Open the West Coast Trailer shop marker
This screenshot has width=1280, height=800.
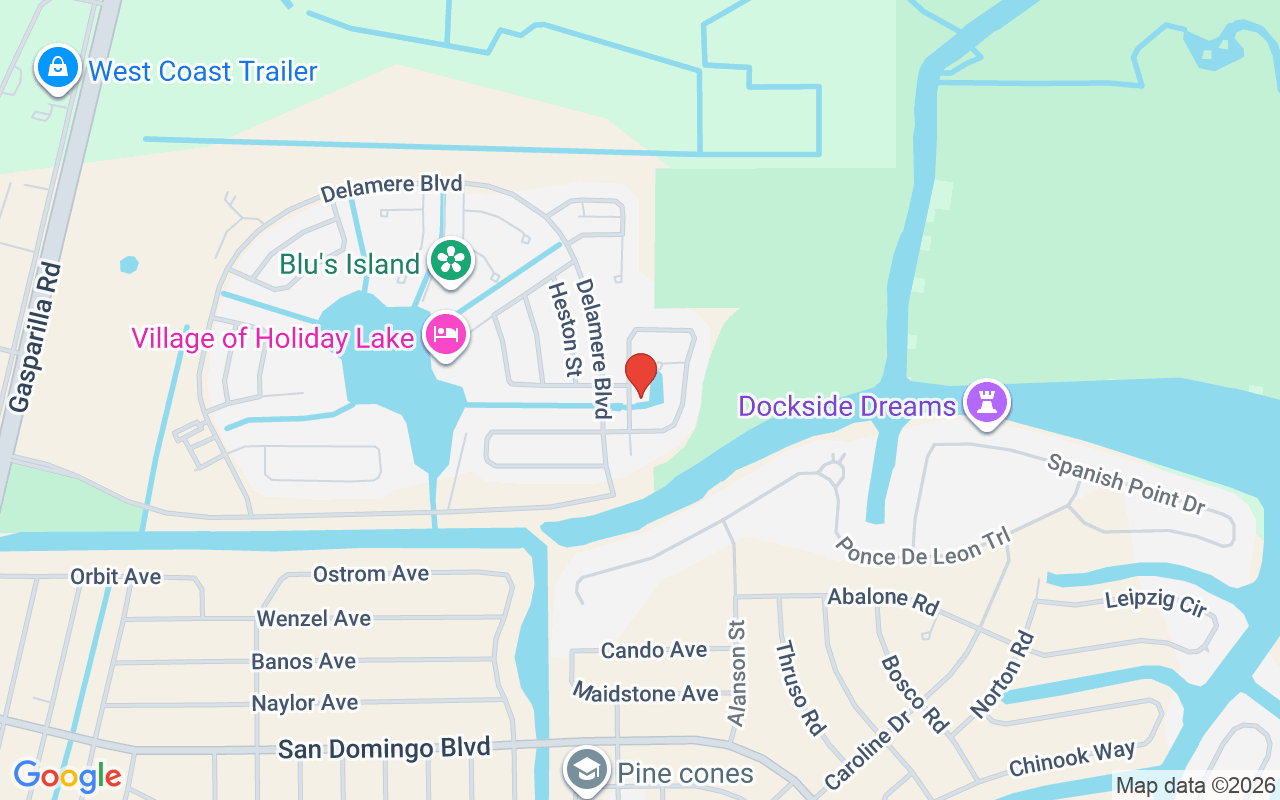coord(58,68)
